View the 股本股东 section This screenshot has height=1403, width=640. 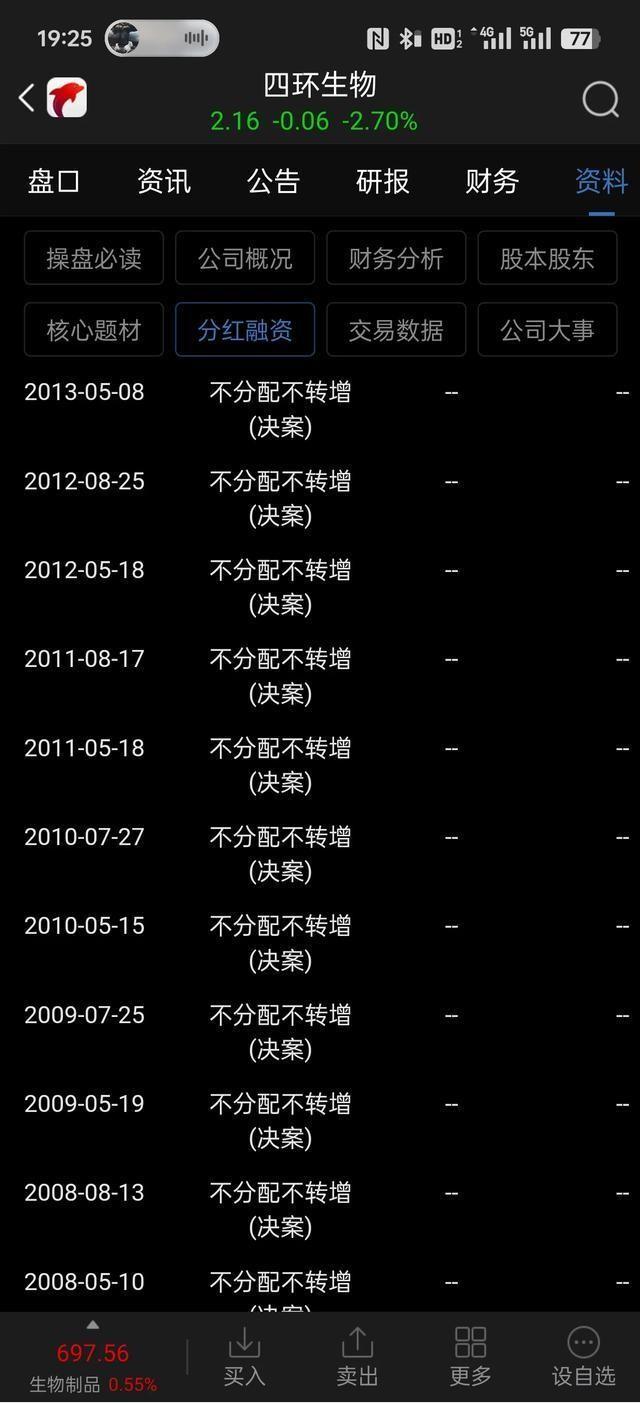(547, 258)
